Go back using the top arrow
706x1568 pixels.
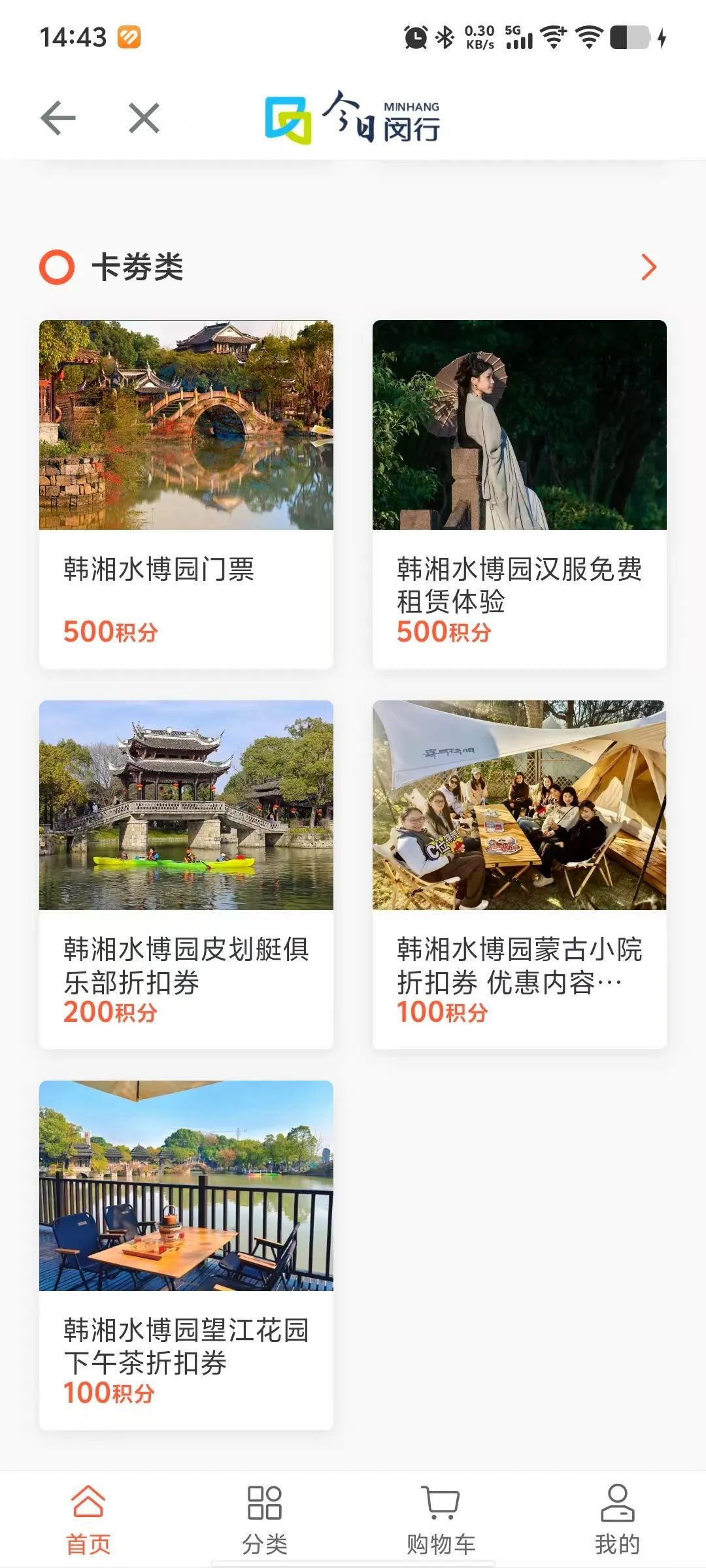click(58, 118)
